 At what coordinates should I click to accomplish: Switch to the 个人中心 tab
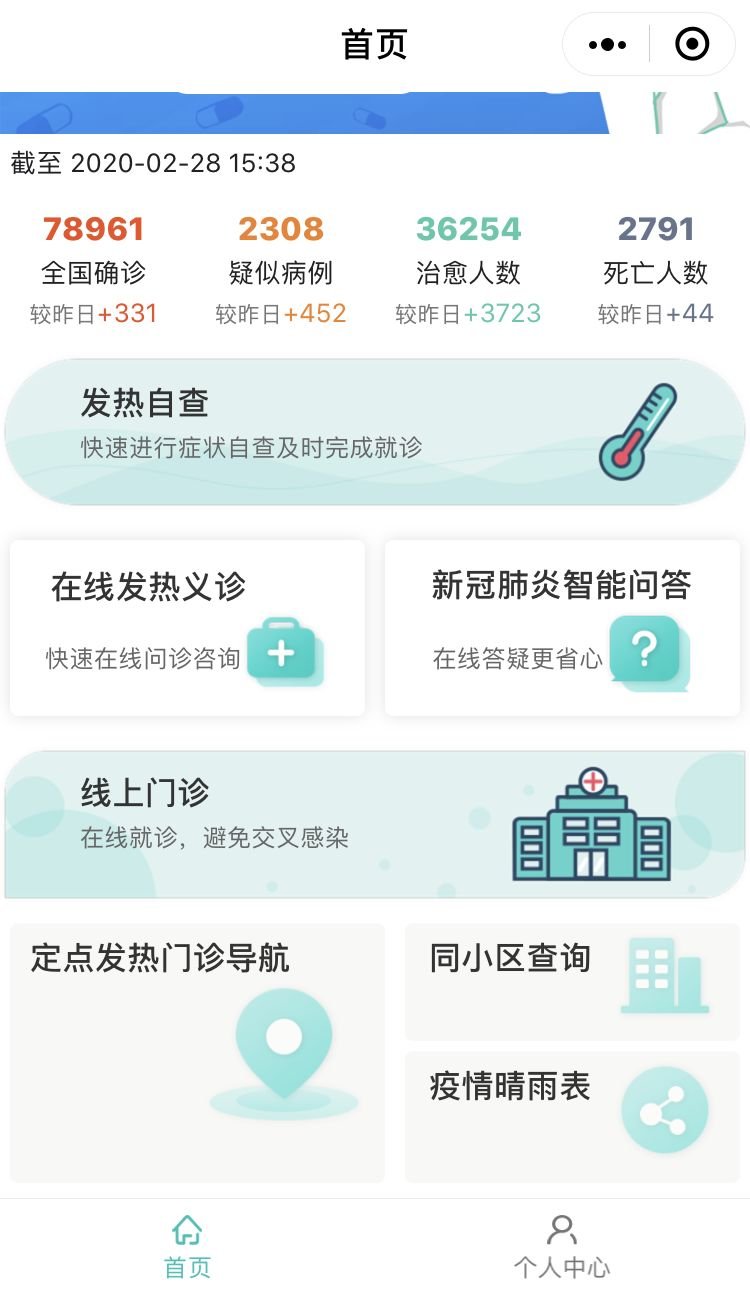562,1247
